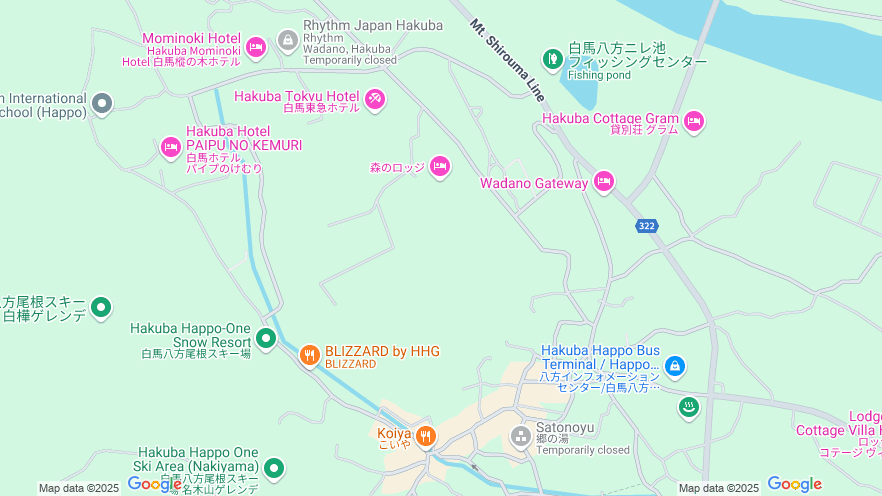The image size is (882, 496).
Task: Open the Wadano Gateway pin
Action: [603, 181]
